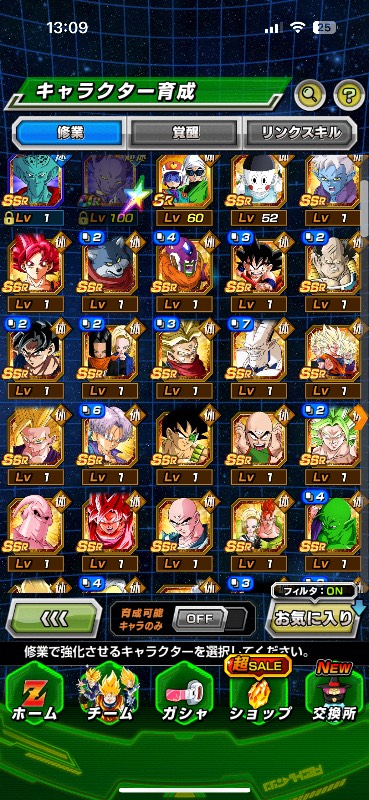Choose the green Piccolo card with 4 copies
369x800 pixels.
pos(333,532)
